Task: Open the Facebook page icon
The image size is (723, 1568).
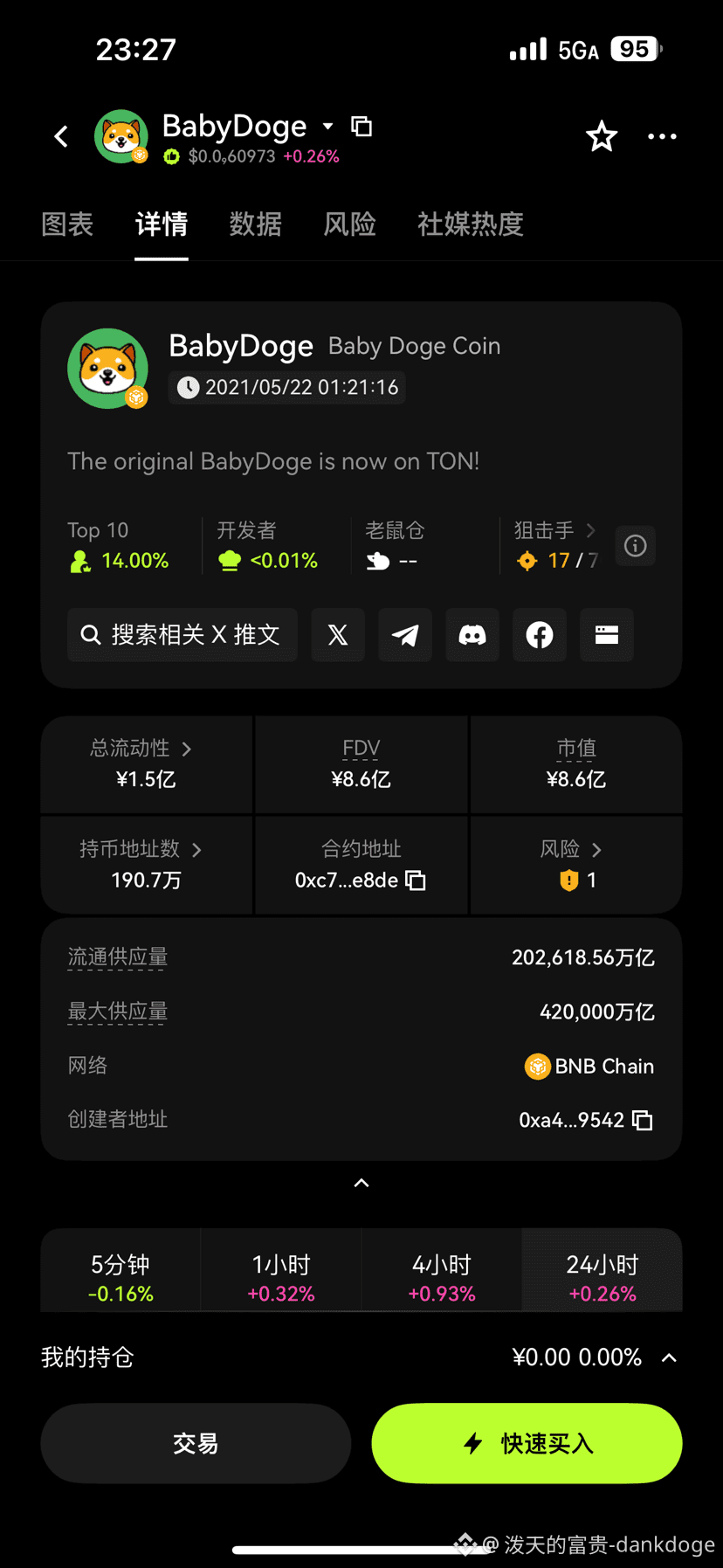Action: point(540,635)
